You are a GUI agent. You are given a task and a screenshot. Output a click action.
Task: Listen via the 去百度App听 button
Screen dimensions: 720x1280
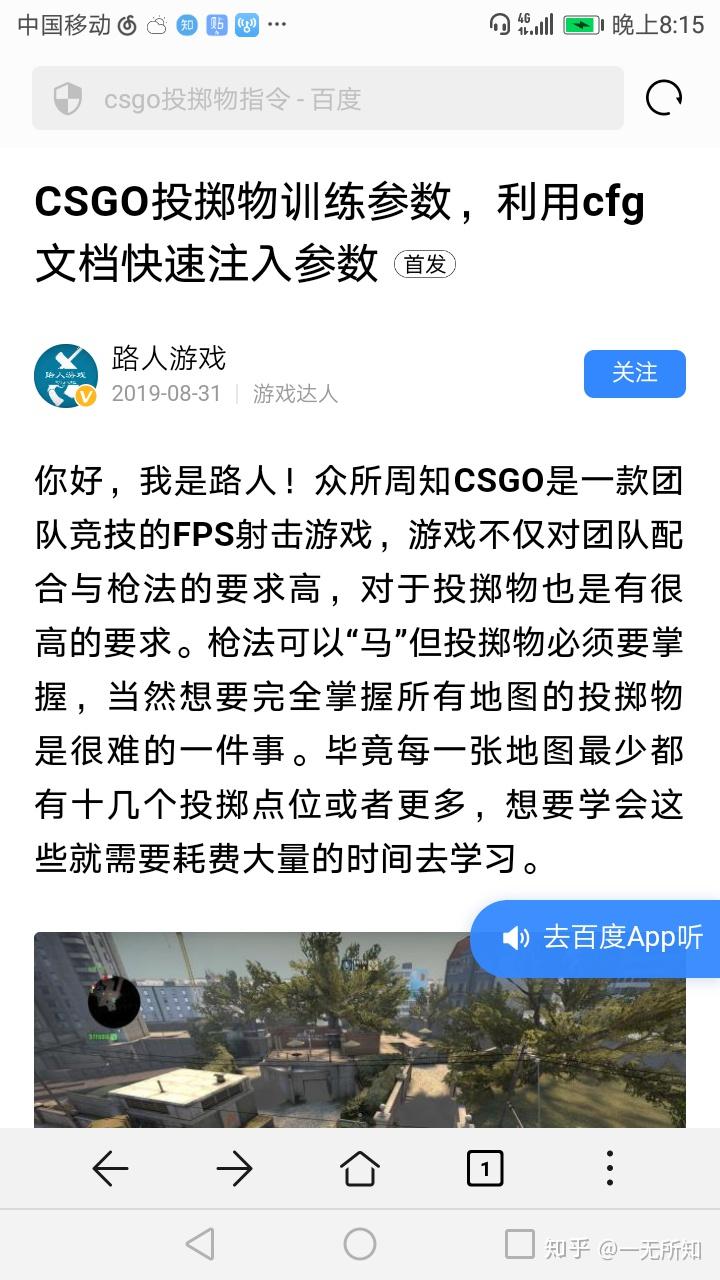603,937
